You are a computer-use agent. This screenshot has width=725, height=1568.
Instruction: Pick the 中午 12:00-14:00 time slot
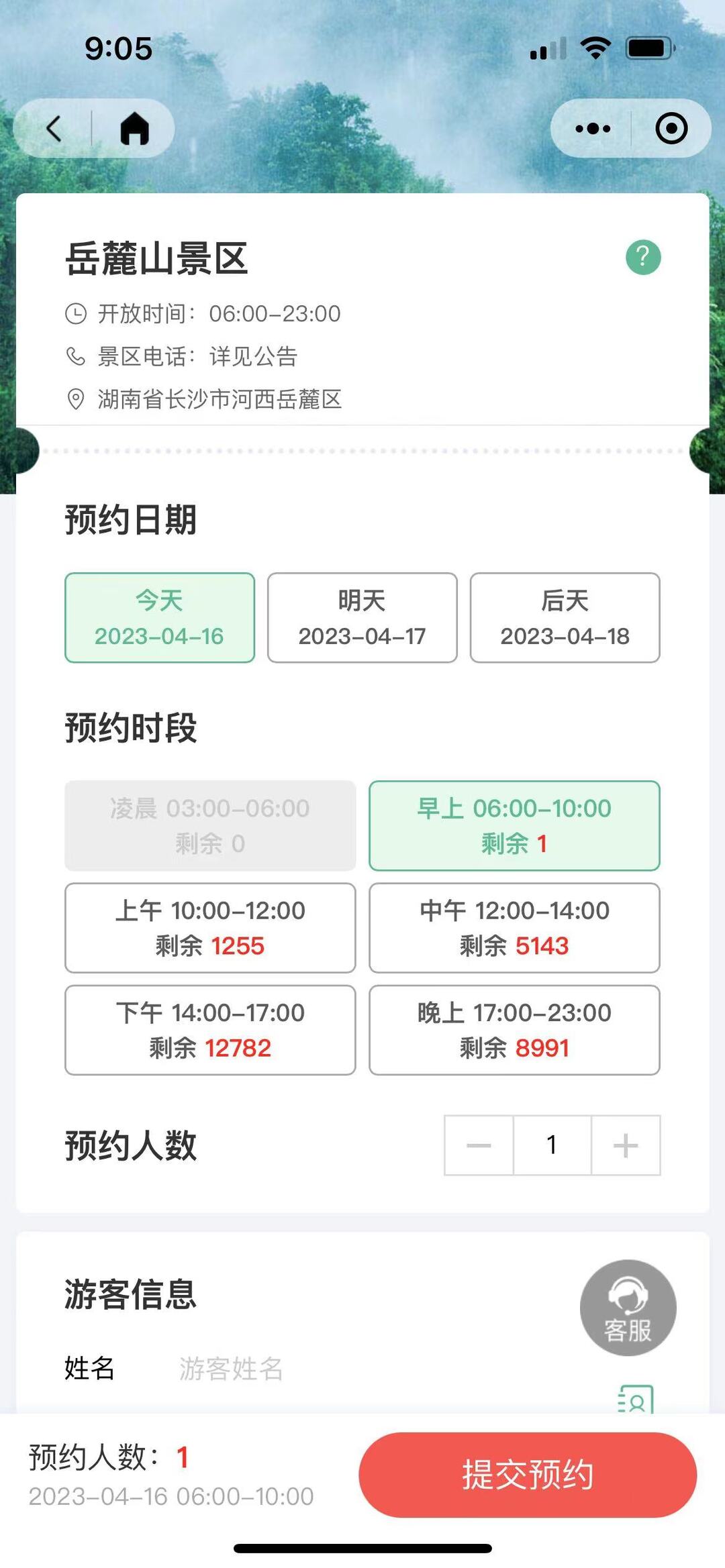[514, 928]
